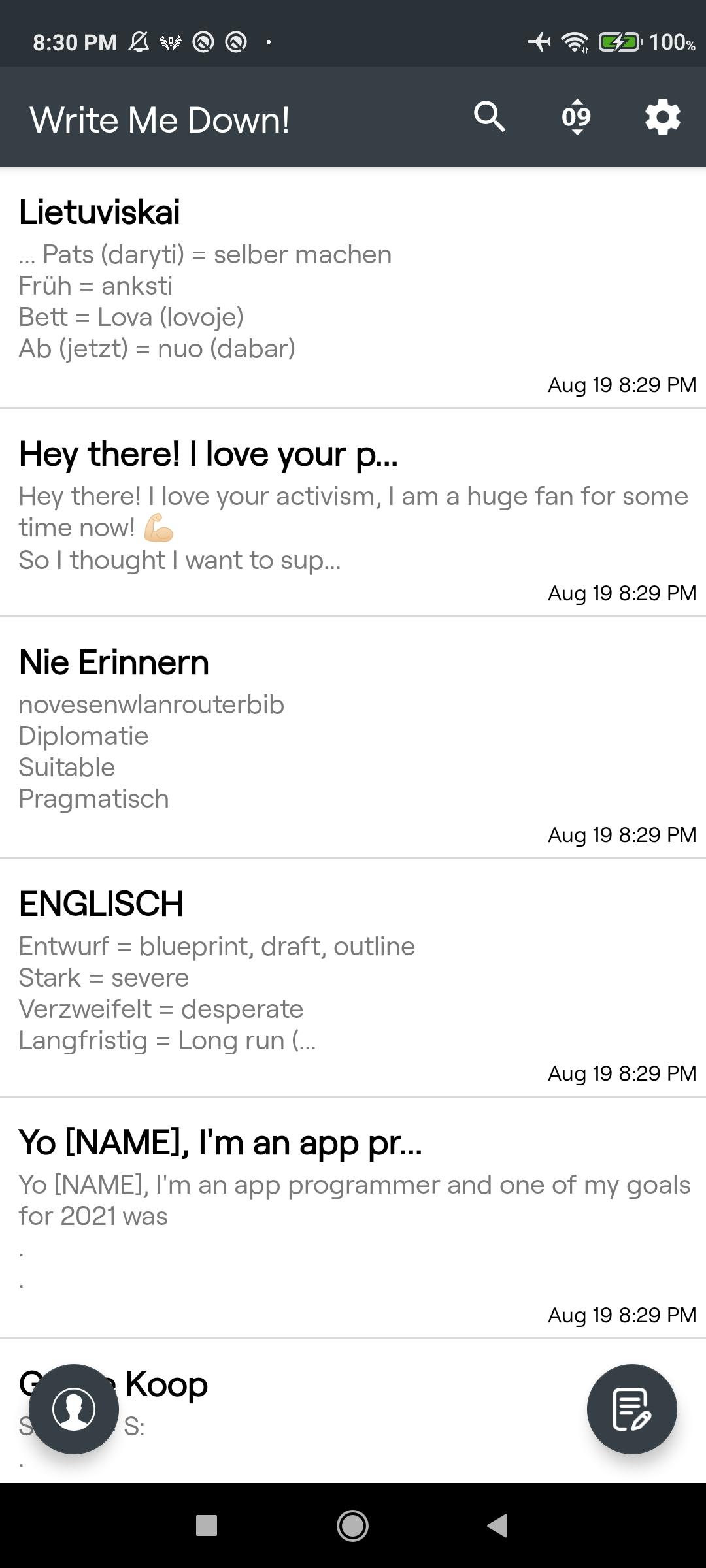Create a new note

click(631, 1409)
